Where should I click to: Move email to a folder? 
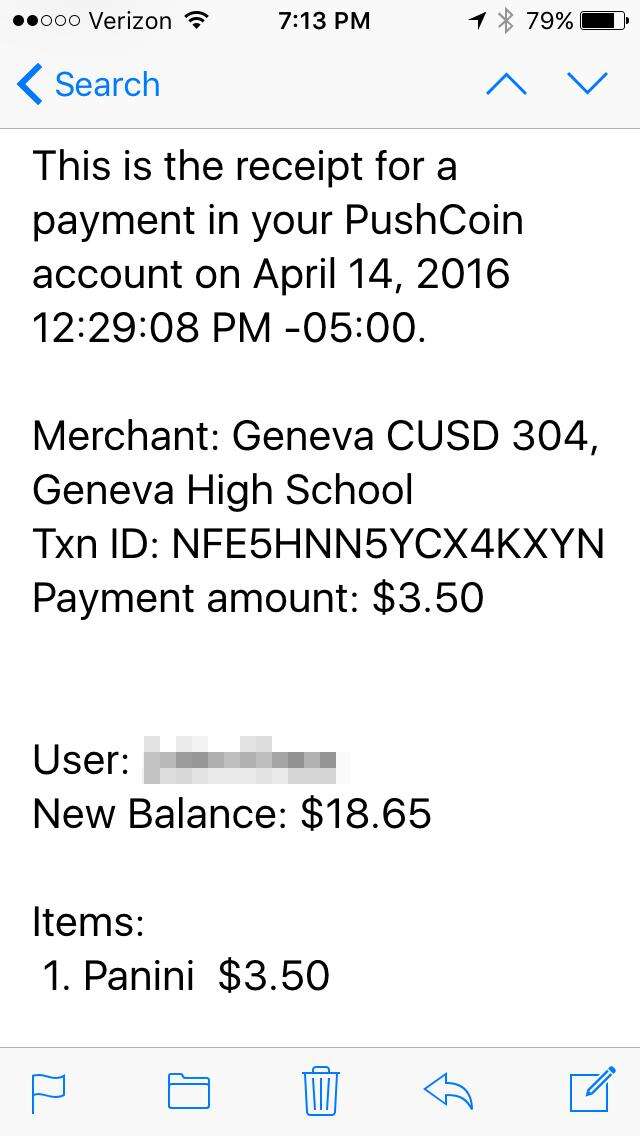point(188,1091)
